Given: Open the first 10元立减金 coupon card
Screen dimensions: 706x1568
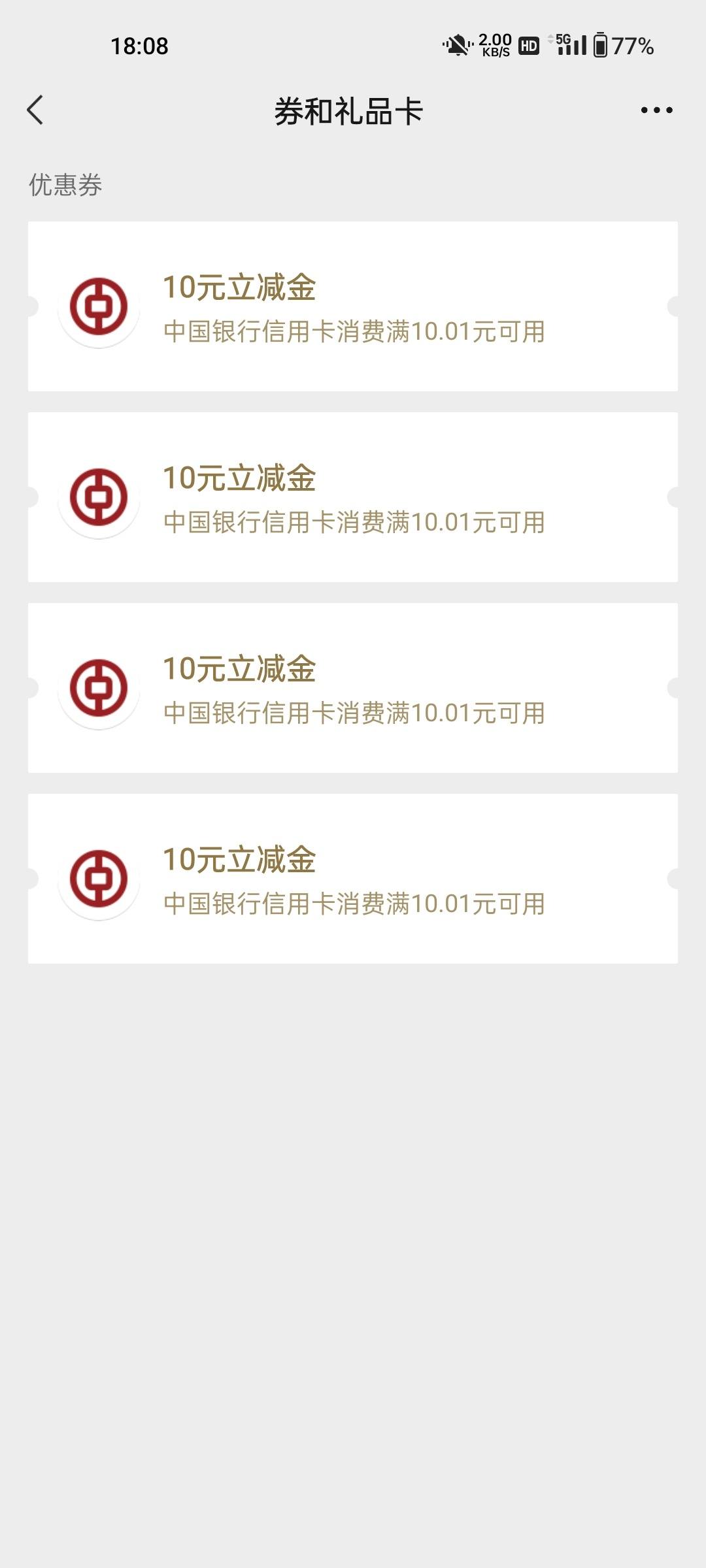Looking at the screenshot, I should click(353, 306).
